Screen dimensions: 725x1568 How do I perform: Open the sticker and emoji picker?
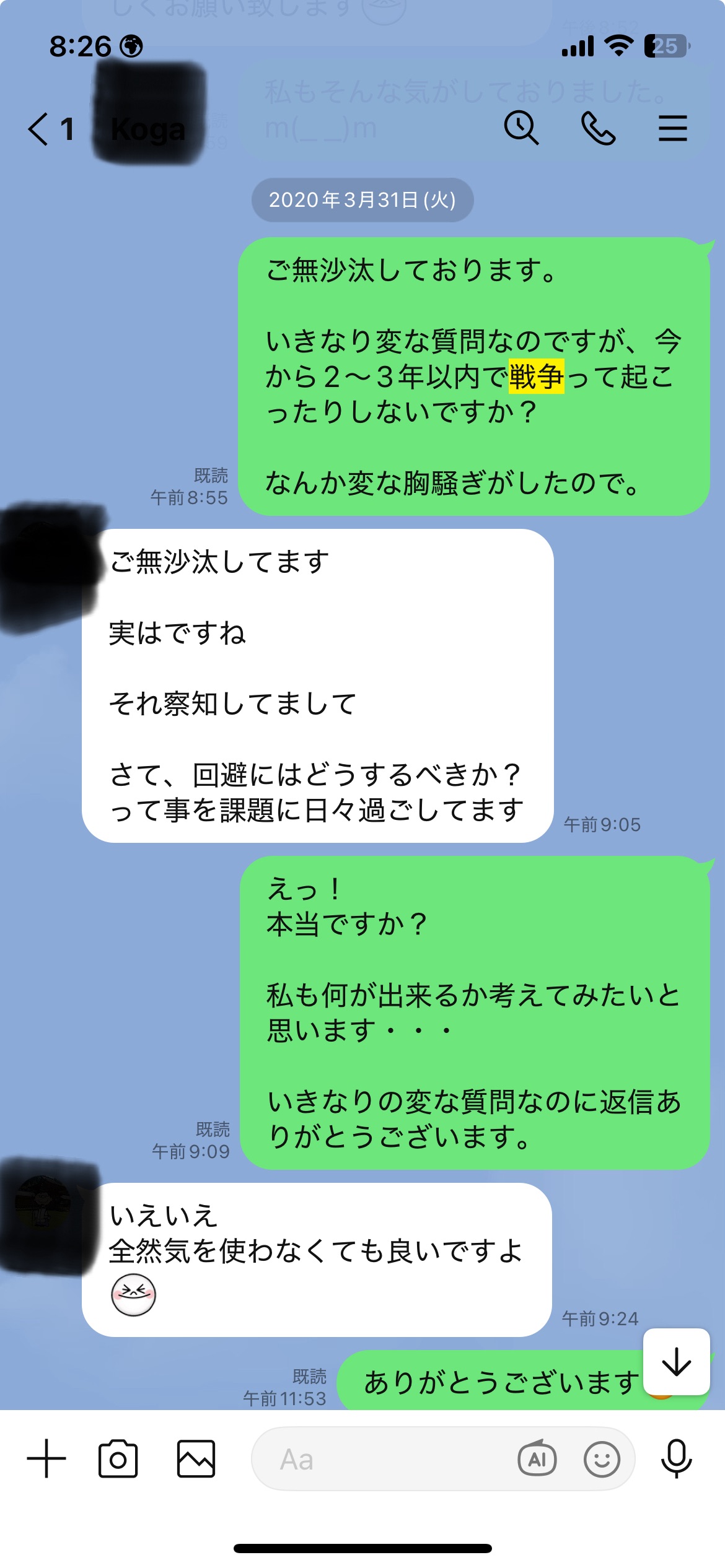click(601, 1459)
